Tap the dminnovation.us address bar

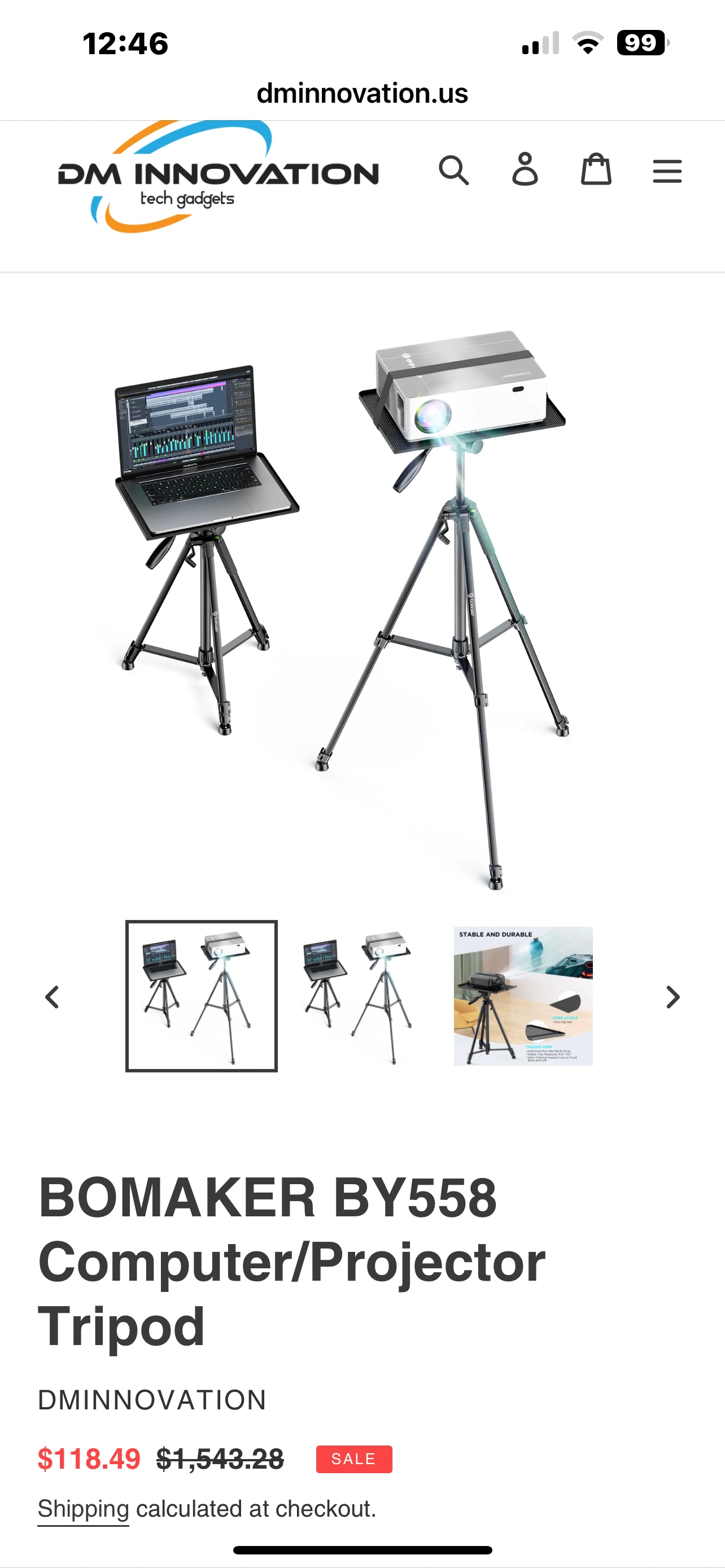point(362,93)
